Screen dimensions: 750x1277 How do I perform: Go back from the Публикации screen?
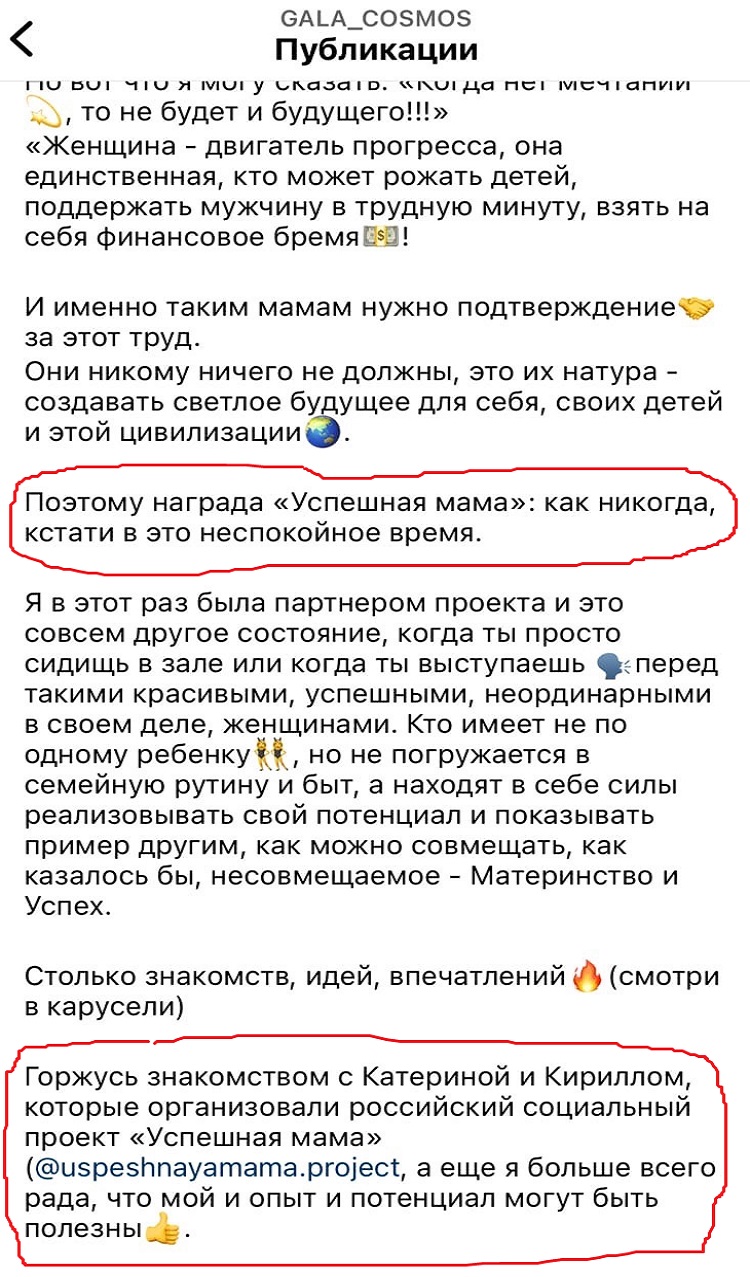coord(22,38)
